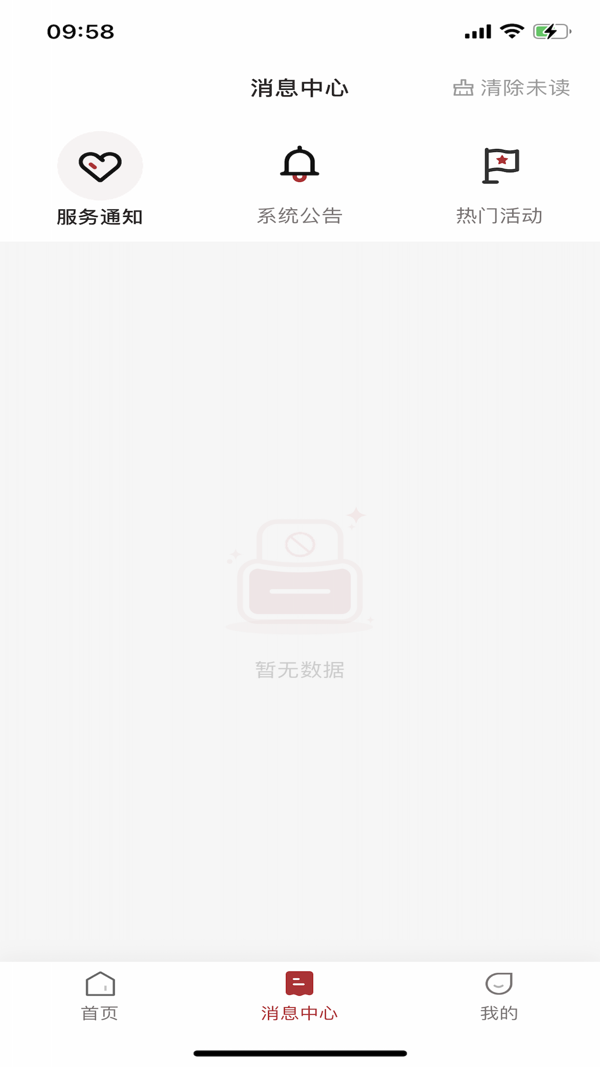
Task: Open the 热门活动 tab
Action: [x=499, y=181]
